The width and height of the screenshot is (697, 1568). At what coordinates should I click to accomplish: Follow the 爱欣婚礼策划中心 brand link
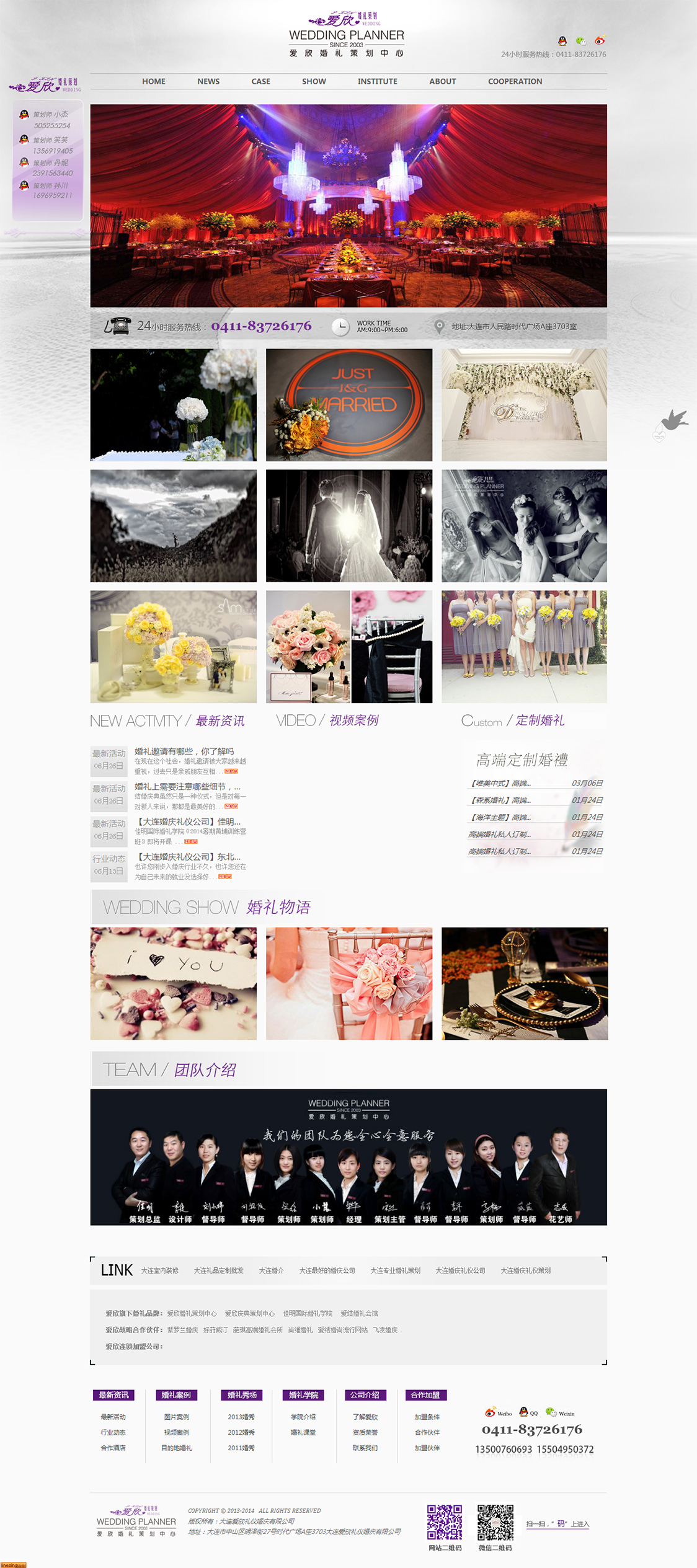192,1313
